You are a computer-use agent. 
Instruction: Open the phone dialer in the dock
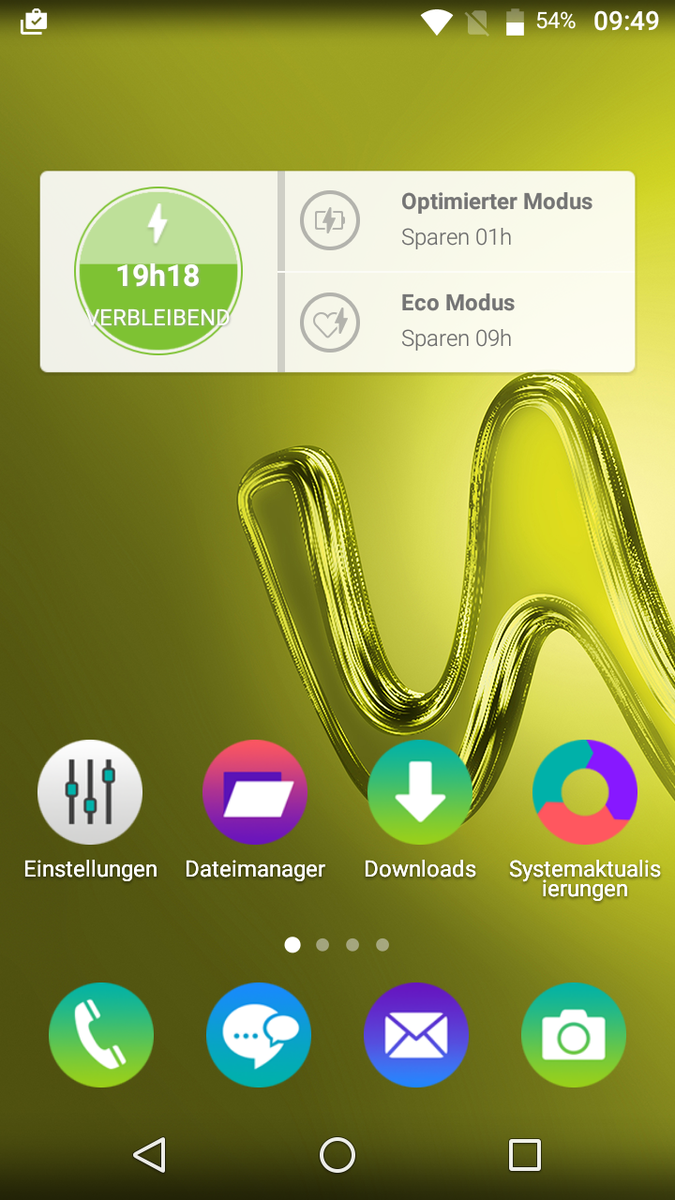(101, 1035)
